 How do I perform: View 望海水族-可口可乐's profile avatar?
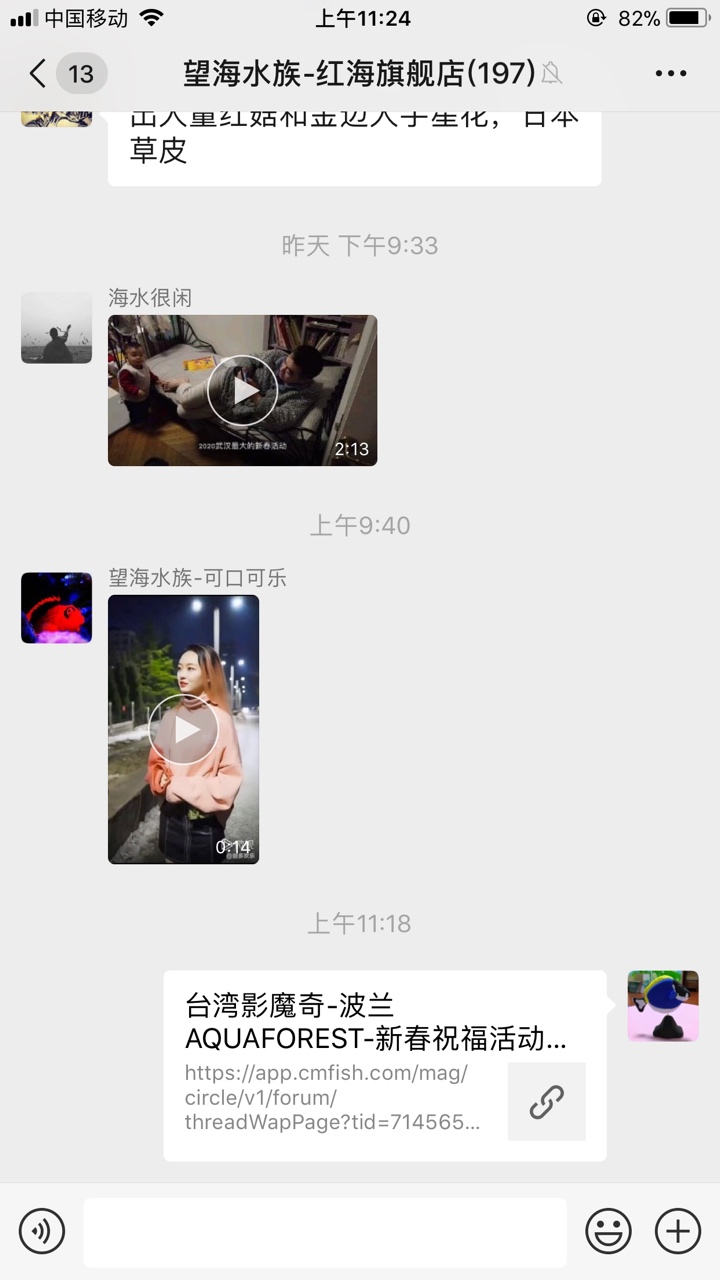[x=56, y=607]
